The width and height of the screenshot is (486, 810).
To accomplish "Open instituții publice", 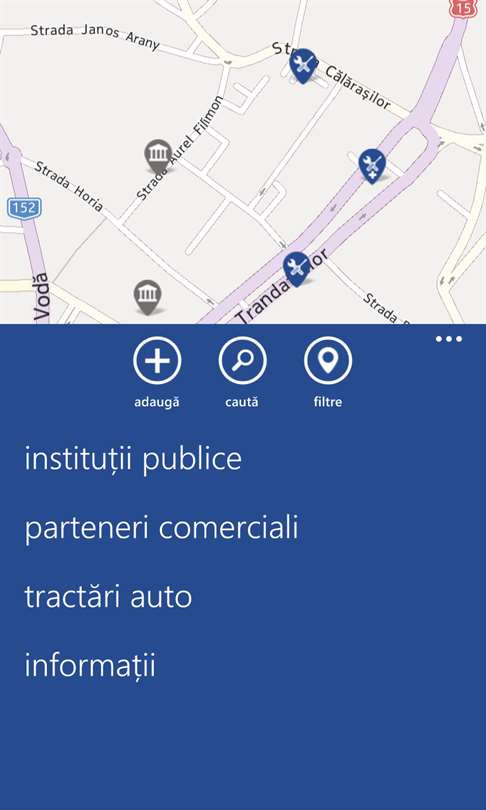I will (133, 459).
